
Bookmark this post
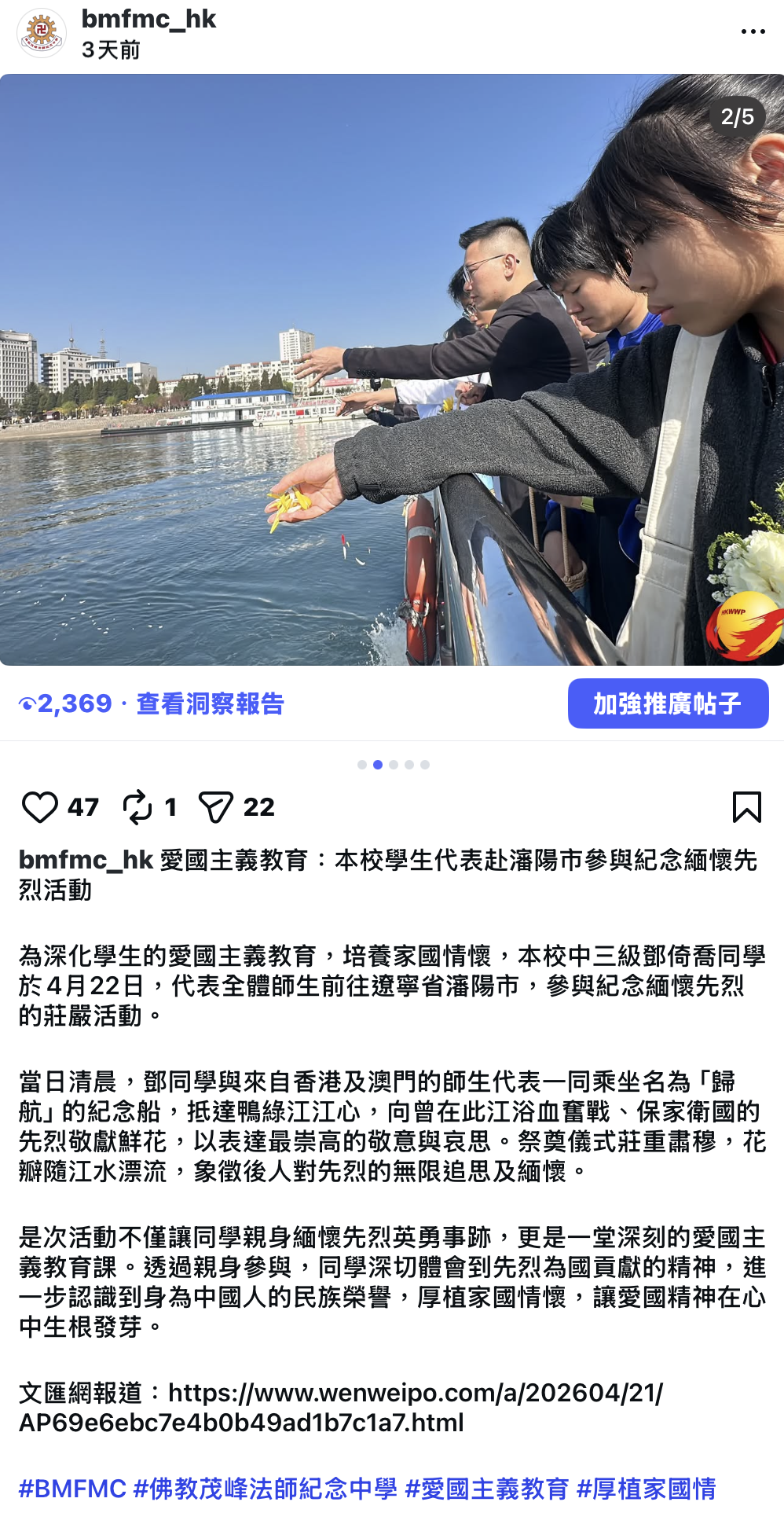(746, 807)
